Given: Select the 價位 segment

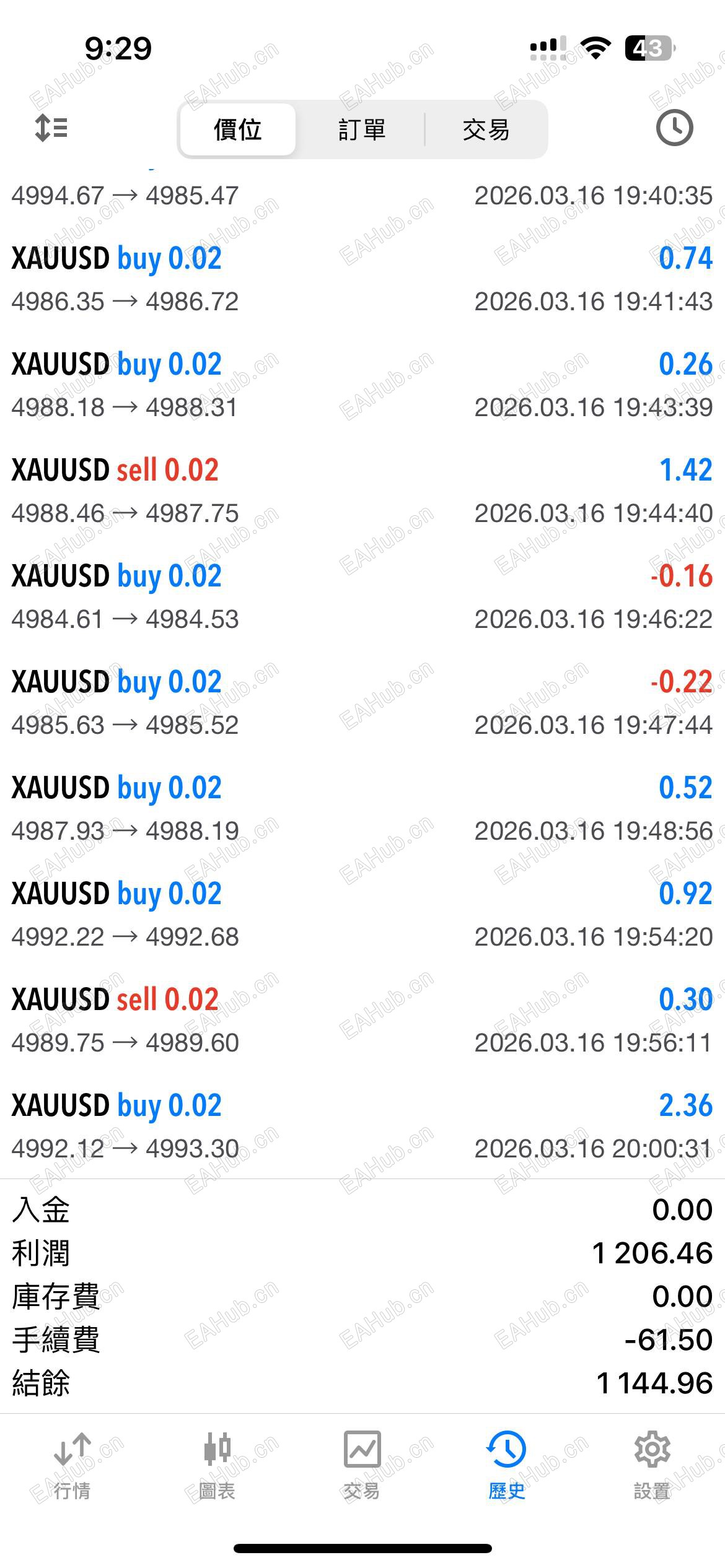Looking at the screenshot, I should point(237,129).
